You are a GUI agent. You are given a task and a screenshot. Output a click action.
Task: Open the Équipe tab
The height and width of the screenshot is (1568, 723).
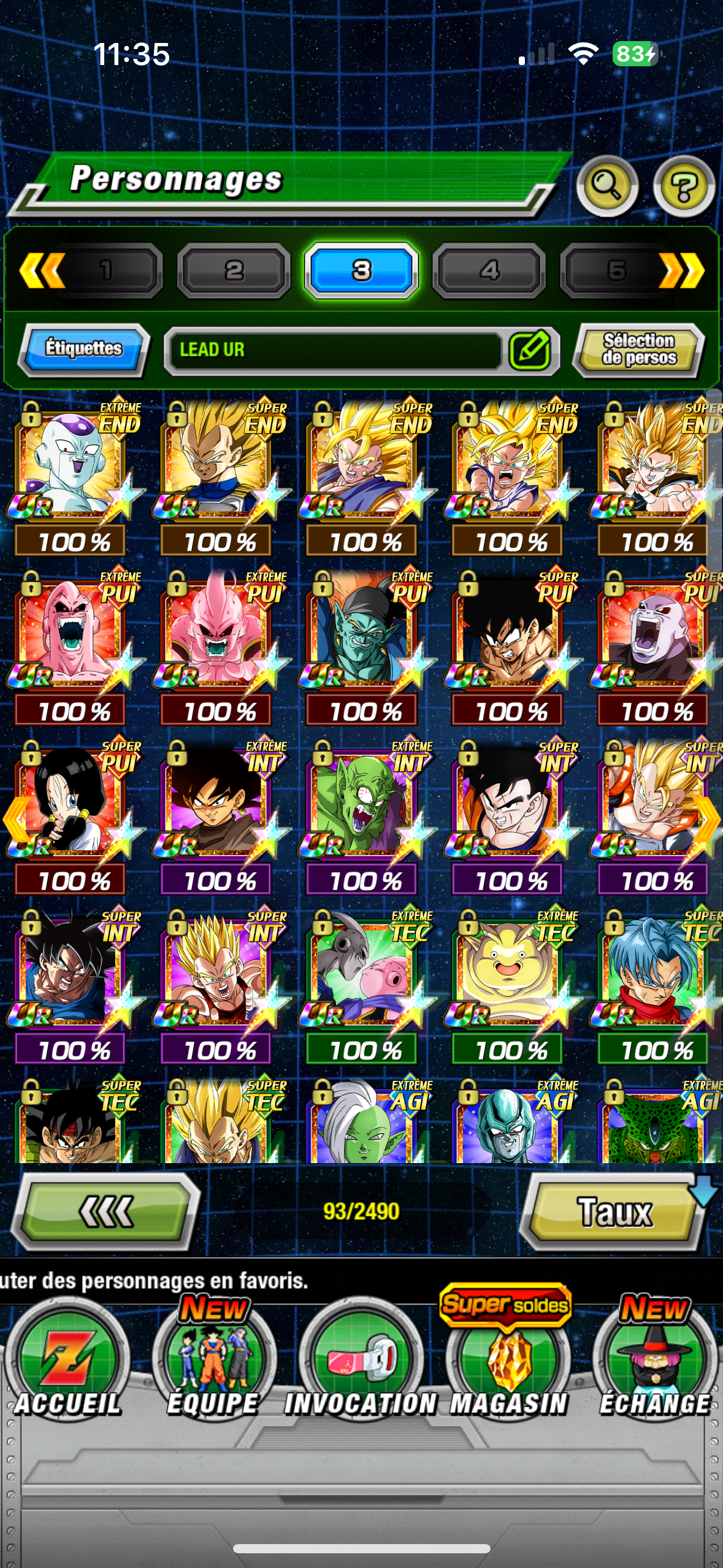[213, 1369]
